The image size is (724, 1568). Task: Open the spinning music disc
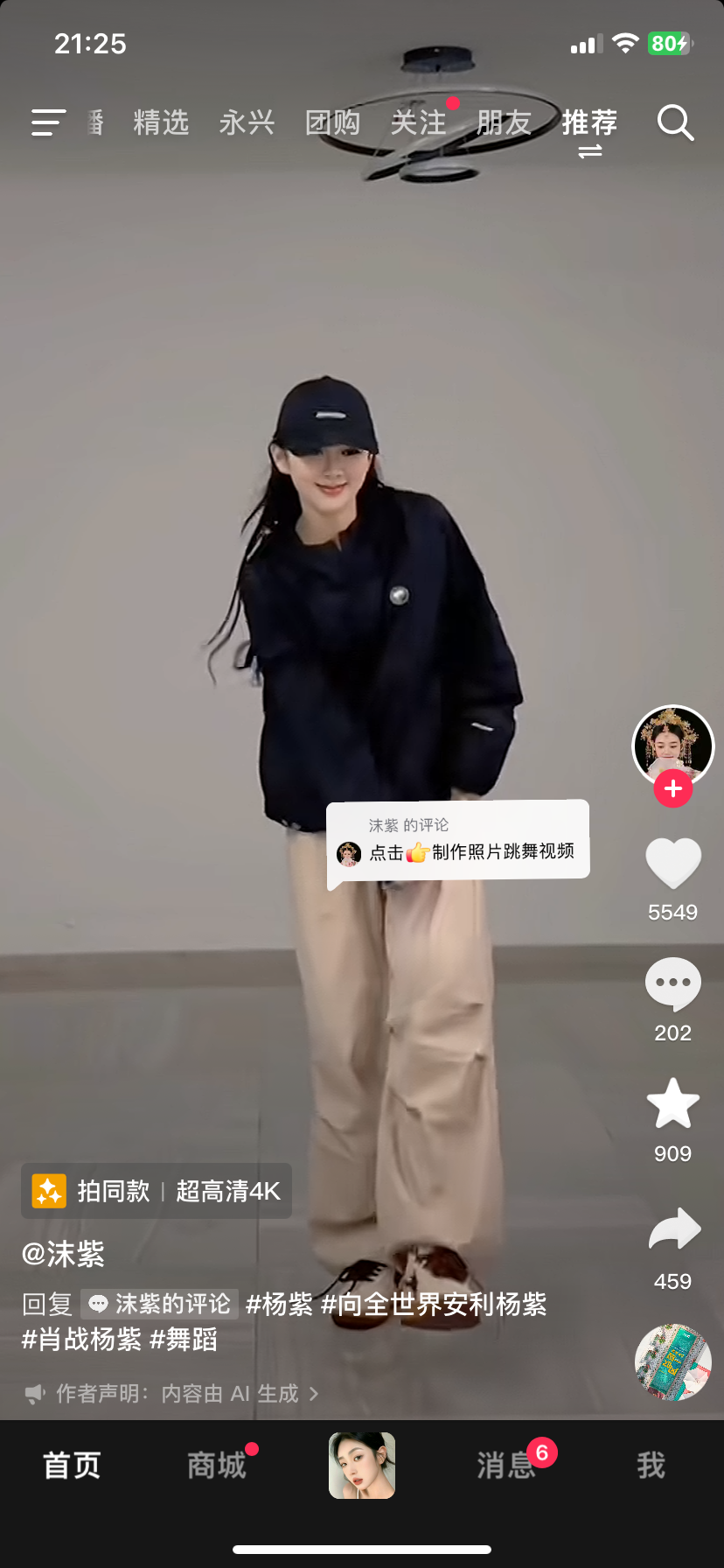672,1361
